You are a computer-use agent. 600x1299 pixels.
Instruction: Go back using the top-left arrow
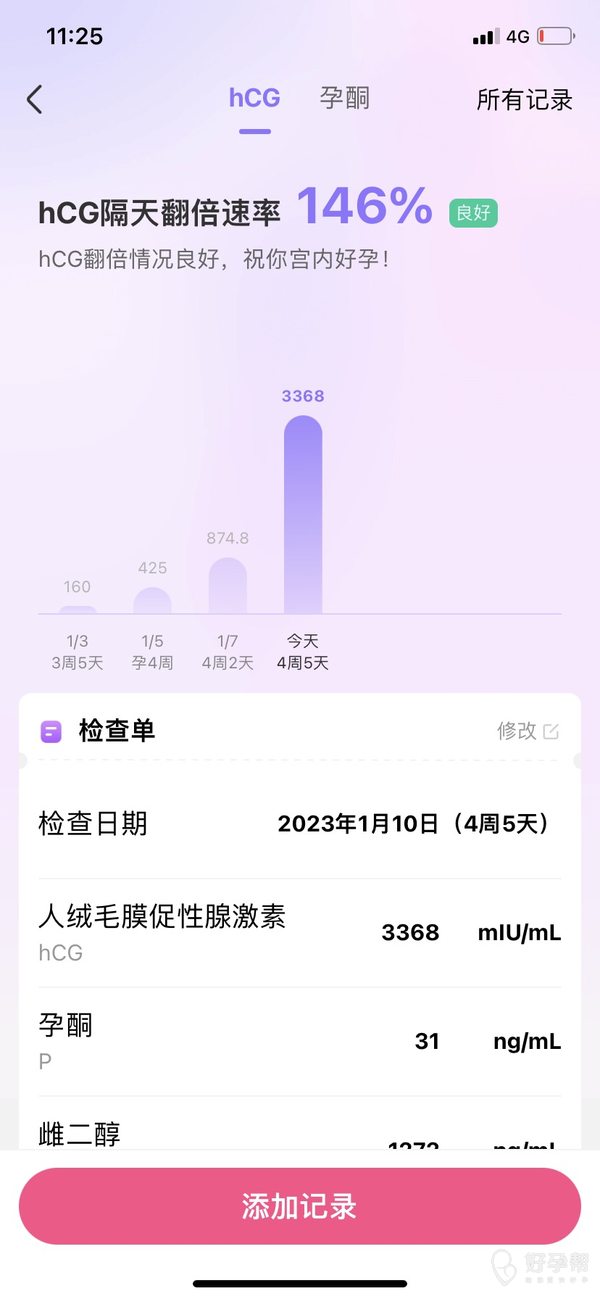(35, 99)
